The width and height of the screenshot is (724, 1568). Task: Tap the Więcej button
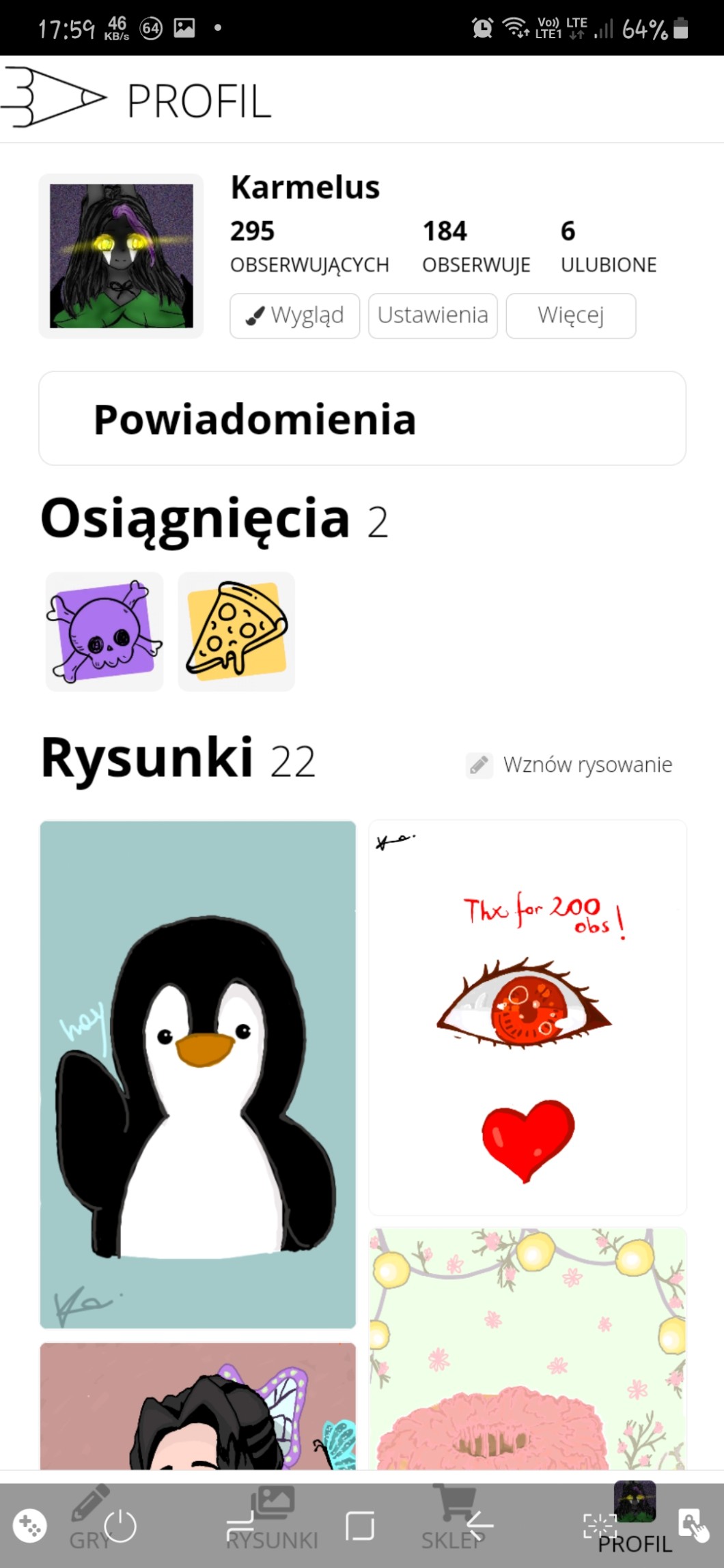click(570, 315)
